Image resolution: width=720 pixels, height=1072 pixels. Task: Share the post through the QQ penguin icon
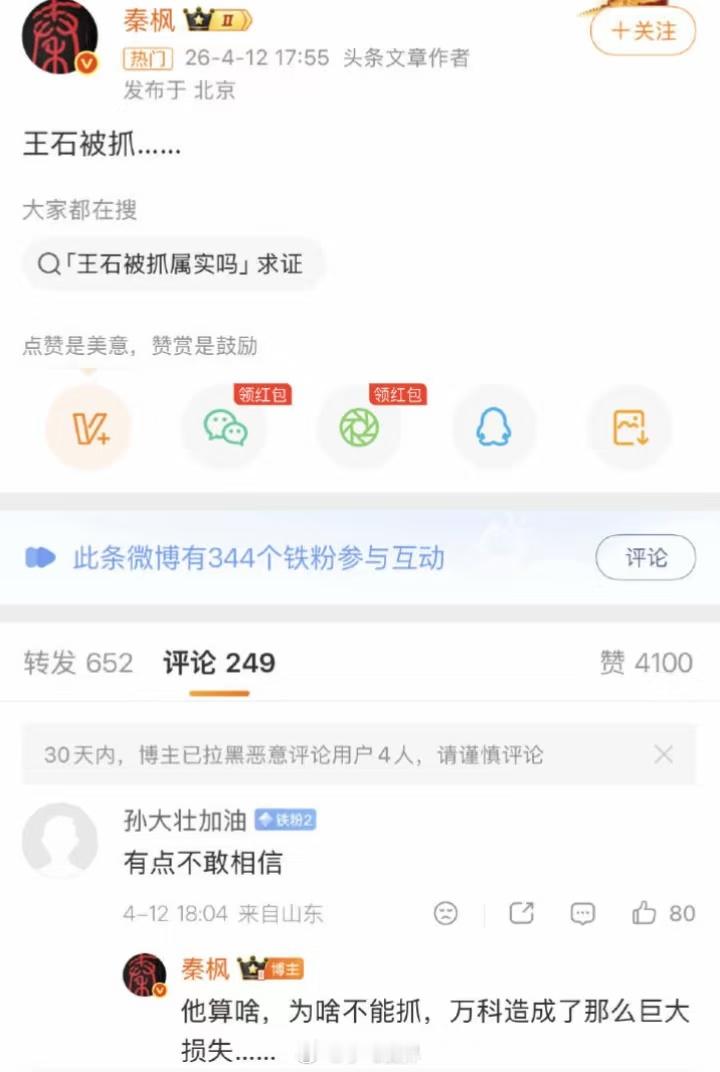click(x=492, y=426)
